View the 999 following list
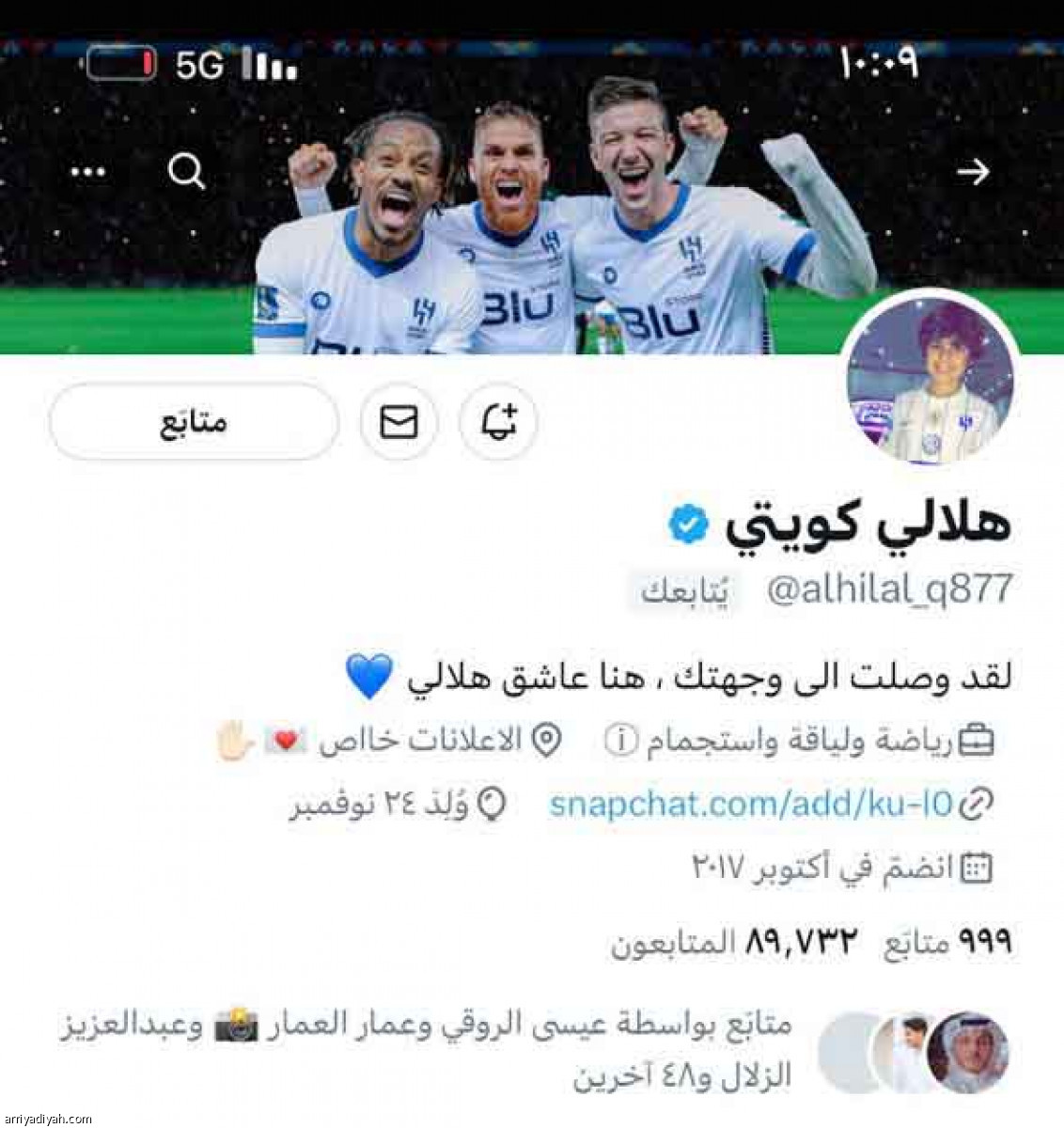The height and width of the screenshot is (1128, 1064). click(947, 941)
